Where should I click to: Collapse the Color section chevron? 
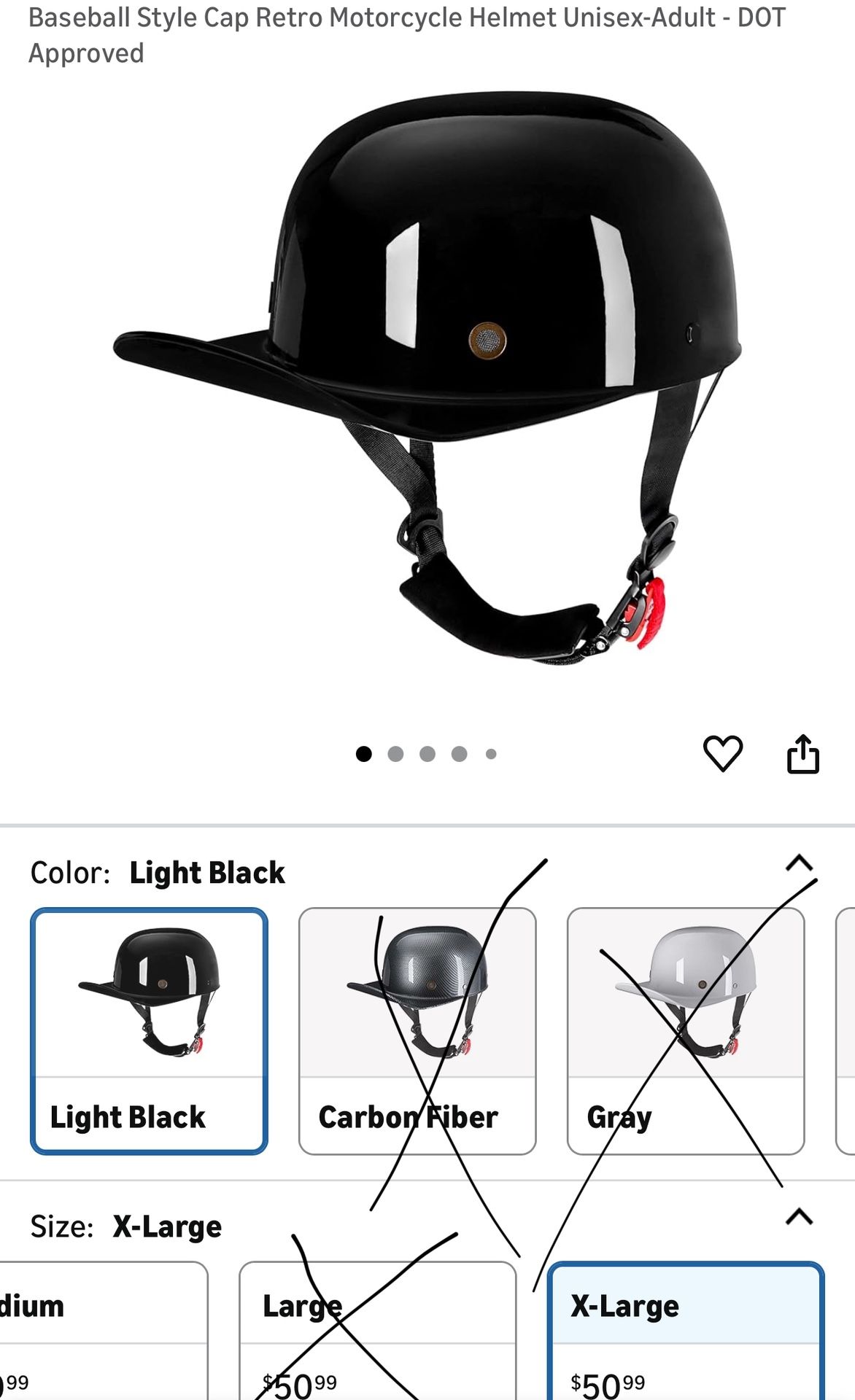tap(800, 863)
